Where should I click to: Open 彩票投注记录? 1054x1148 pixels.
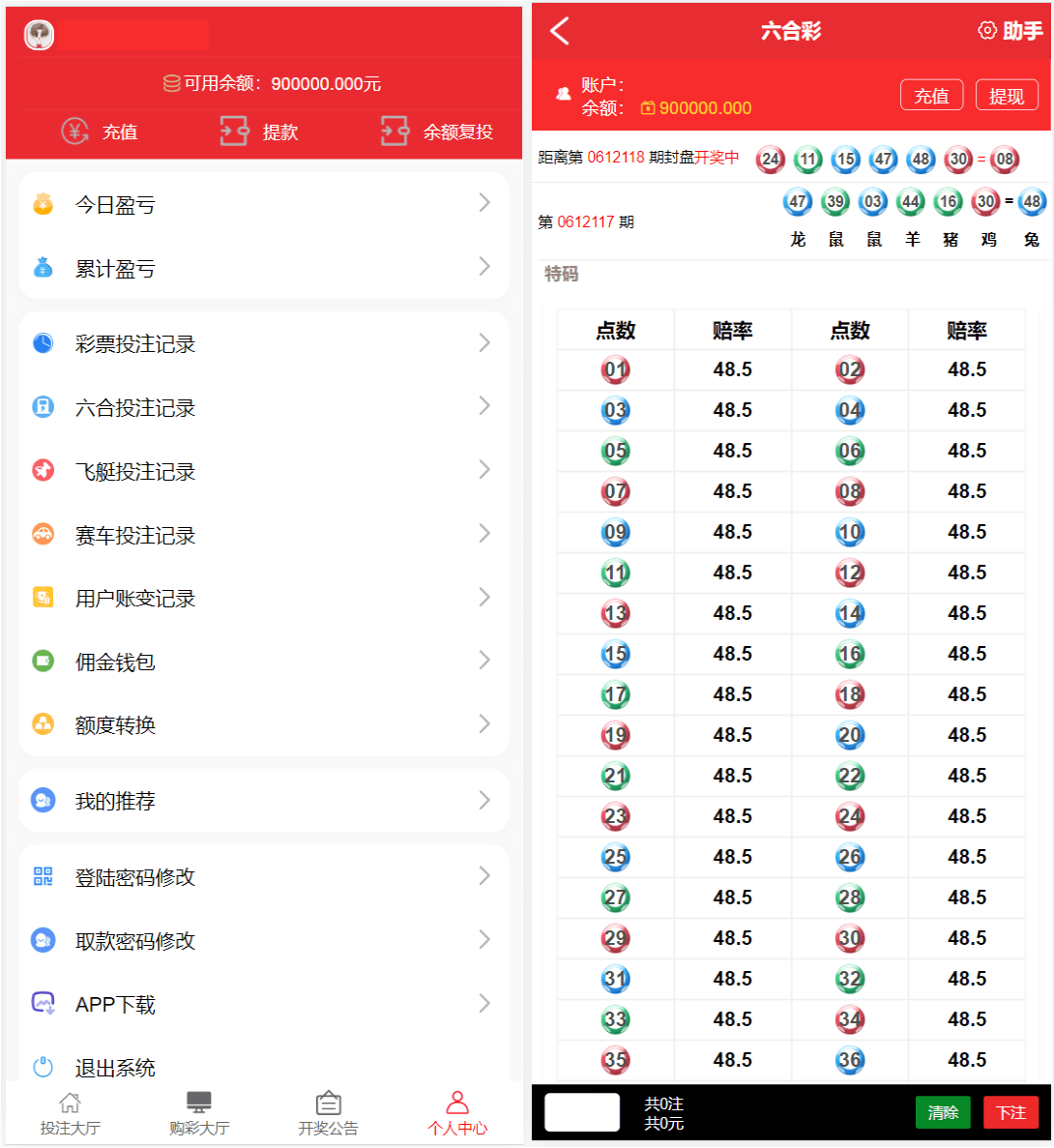pos(263,343)
